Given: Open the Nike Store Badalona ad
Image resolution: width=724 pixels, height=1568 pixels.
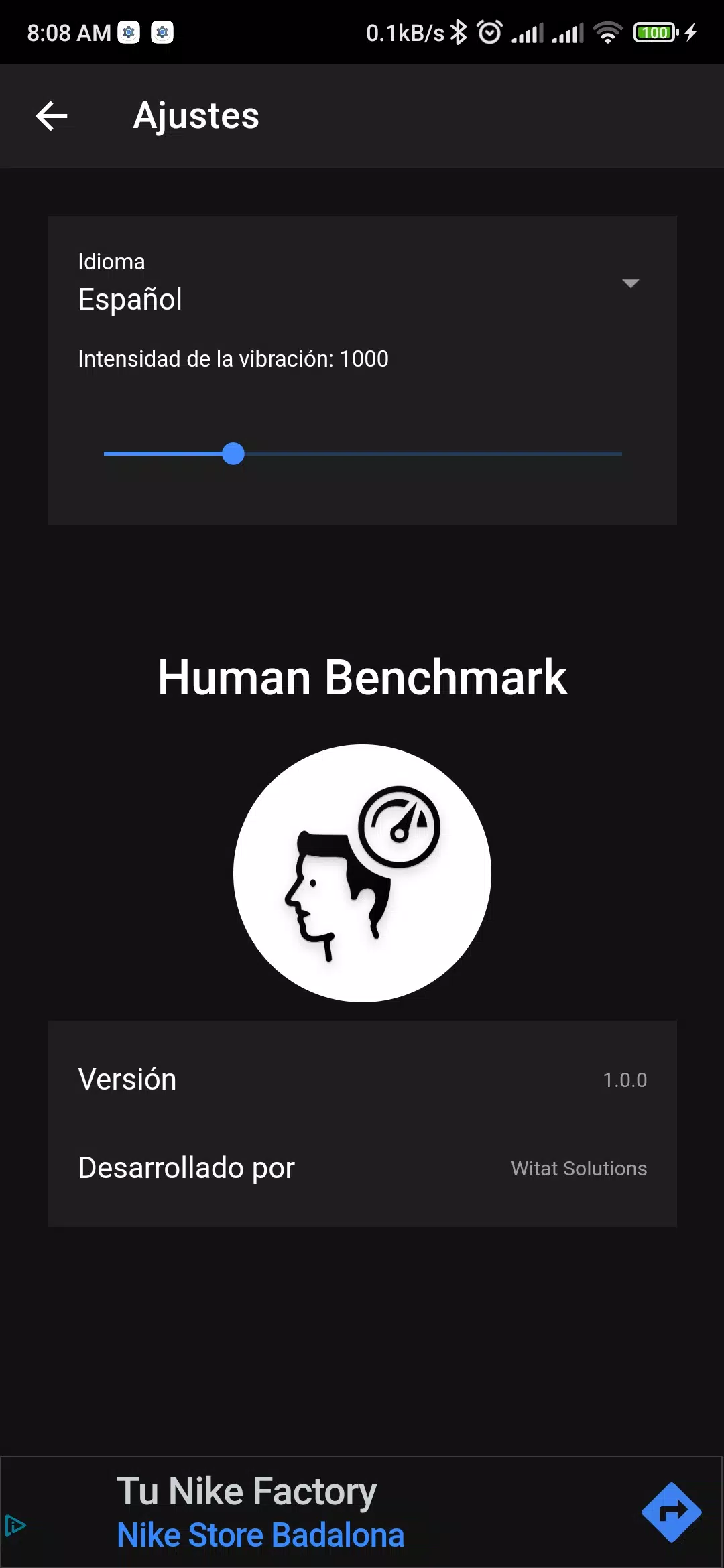Looking at the screenshot, I should (x=260, y=1534).
